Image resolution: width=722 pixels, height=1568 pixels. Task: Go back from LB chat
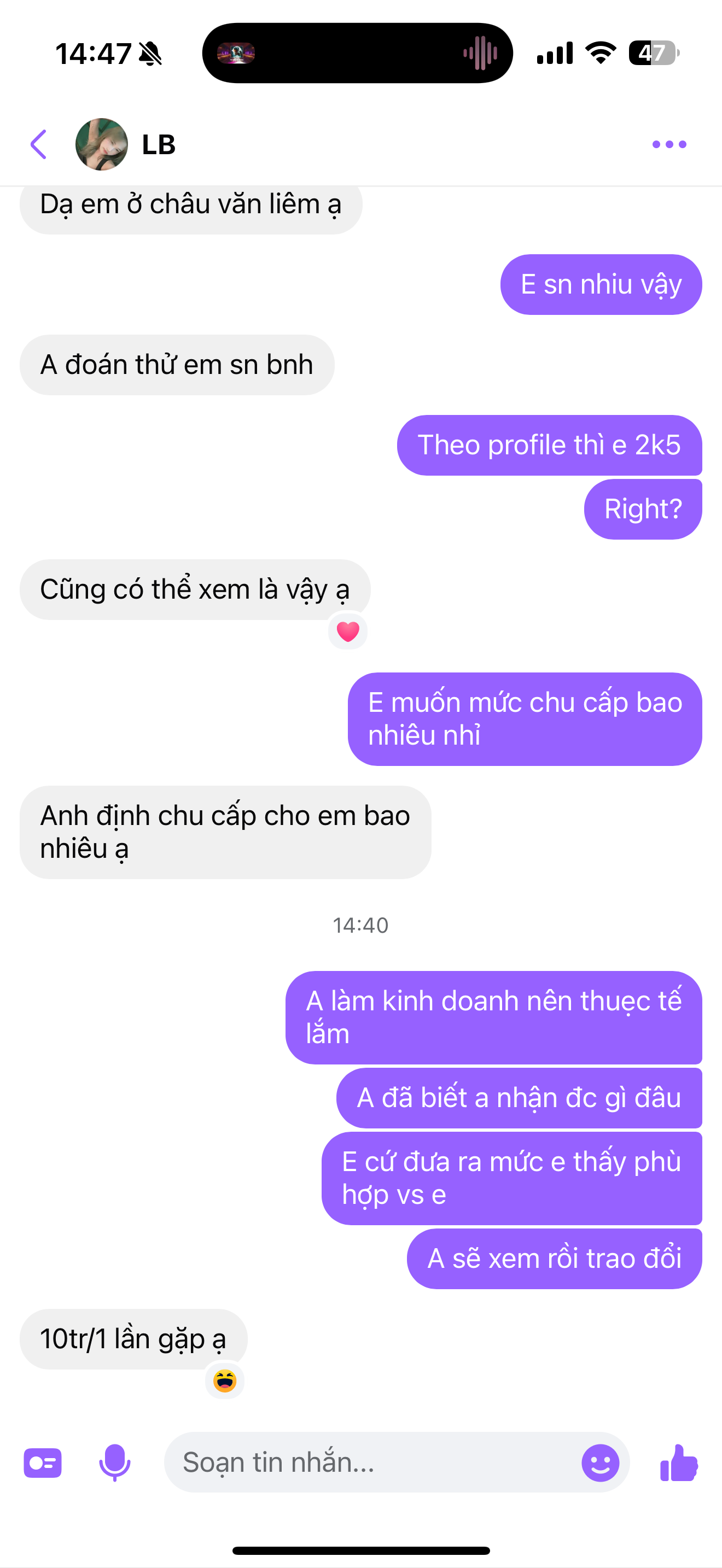pos(38,144)
